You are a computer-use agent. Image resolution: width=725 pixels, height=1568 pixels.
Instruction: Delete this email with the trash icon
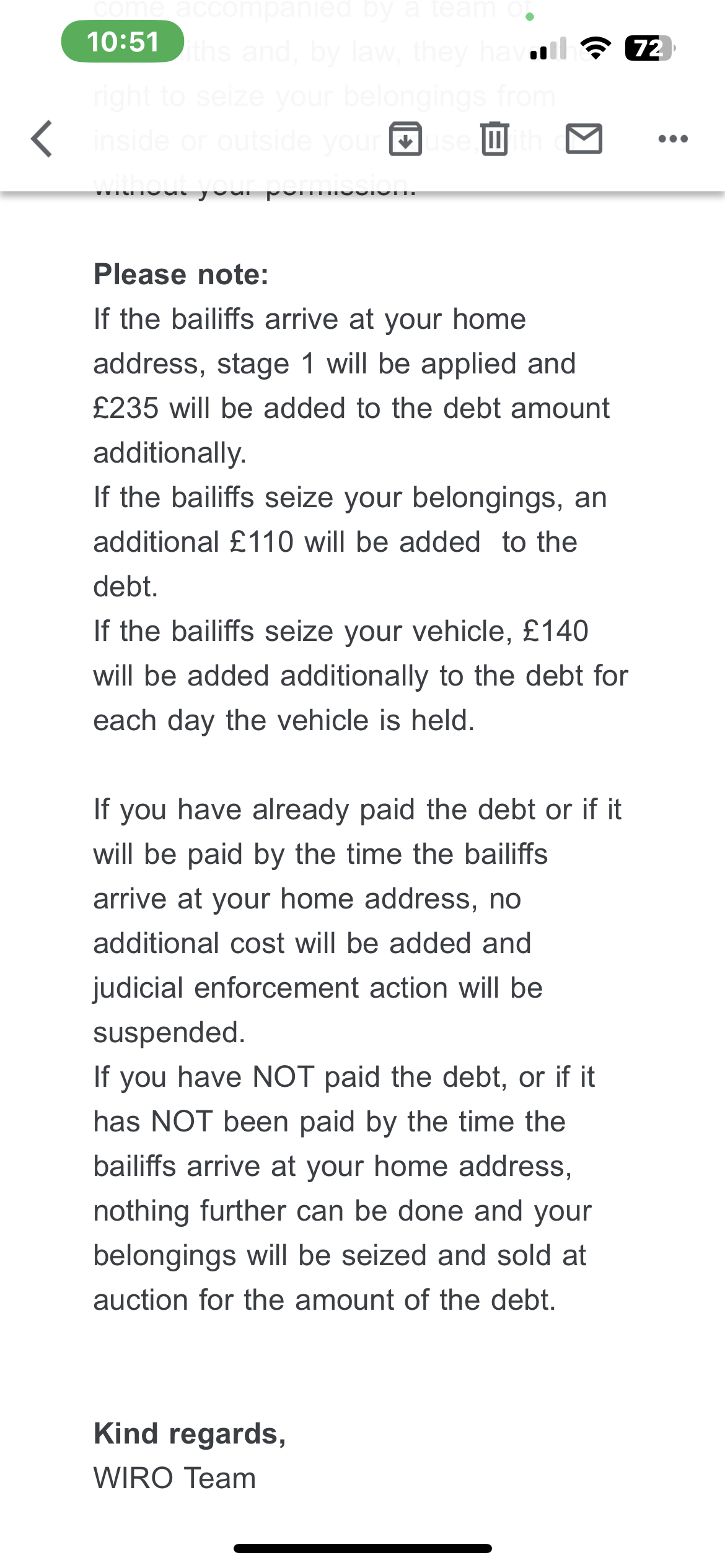tap(495, 139)
